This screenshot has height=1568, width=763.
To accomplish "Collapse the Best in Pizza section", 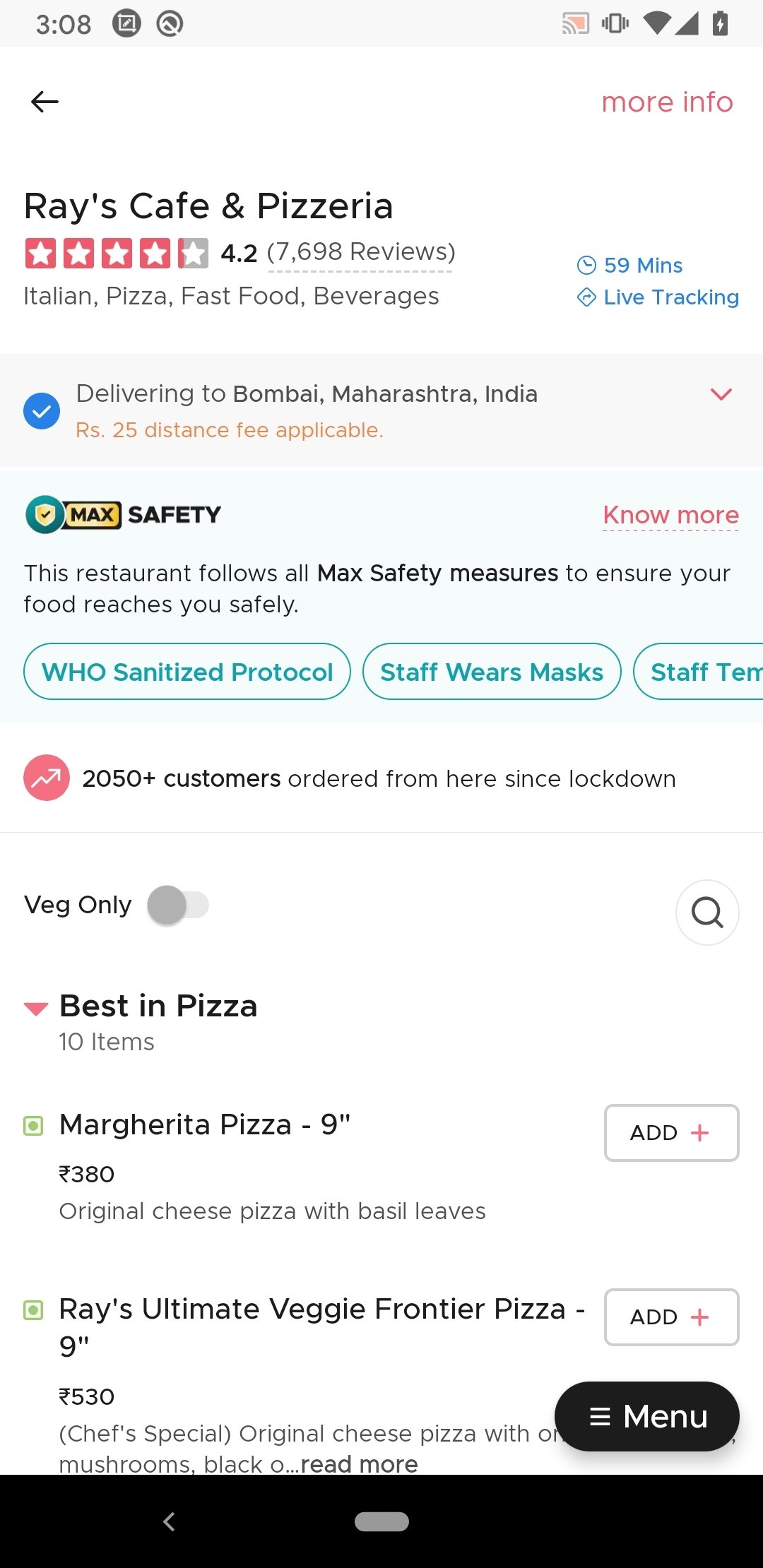I will pos(36,1008).
